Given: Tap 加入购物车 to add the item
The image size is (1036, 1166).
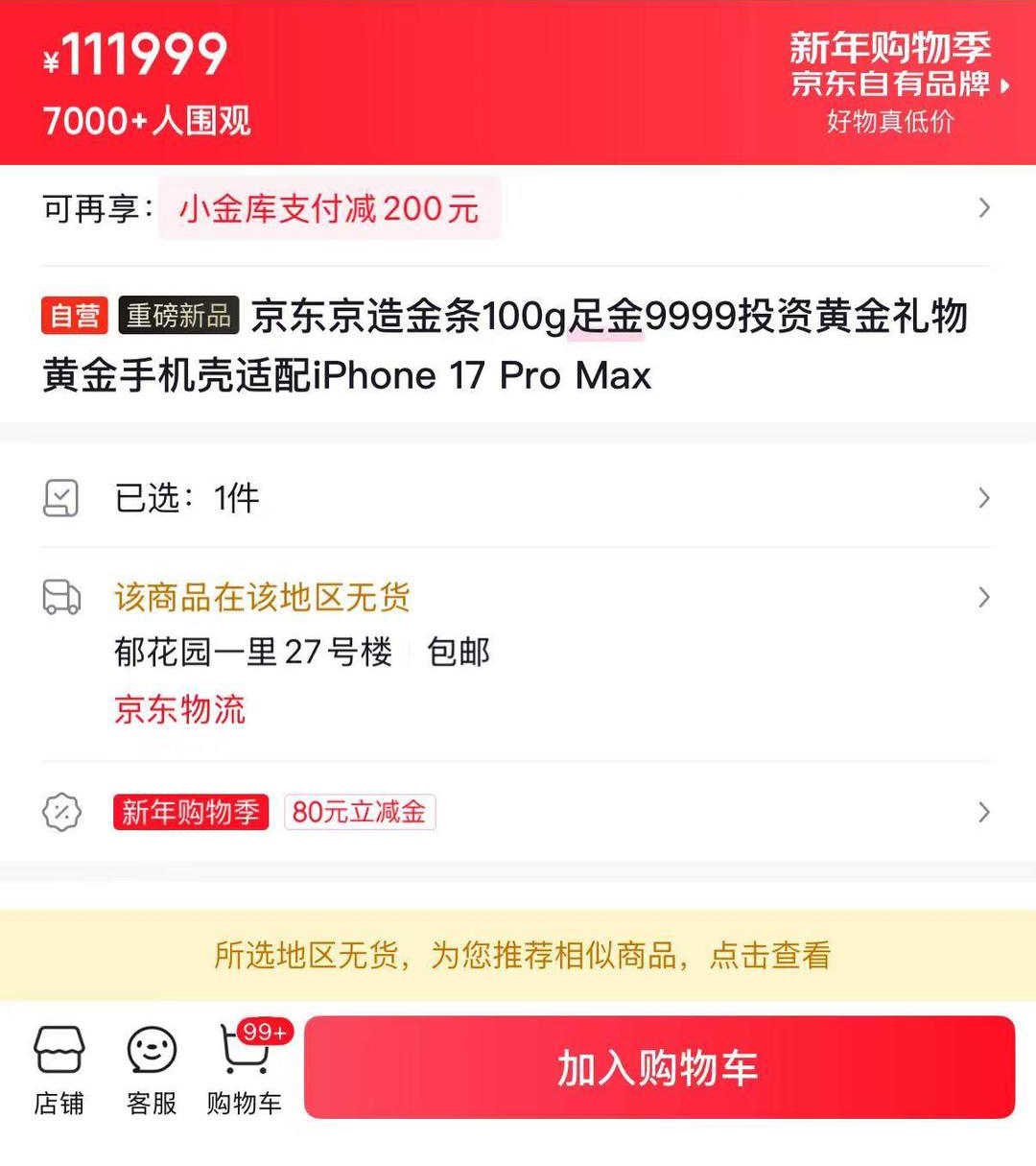Looking at the screenshot, I should tap(659, 1067).
